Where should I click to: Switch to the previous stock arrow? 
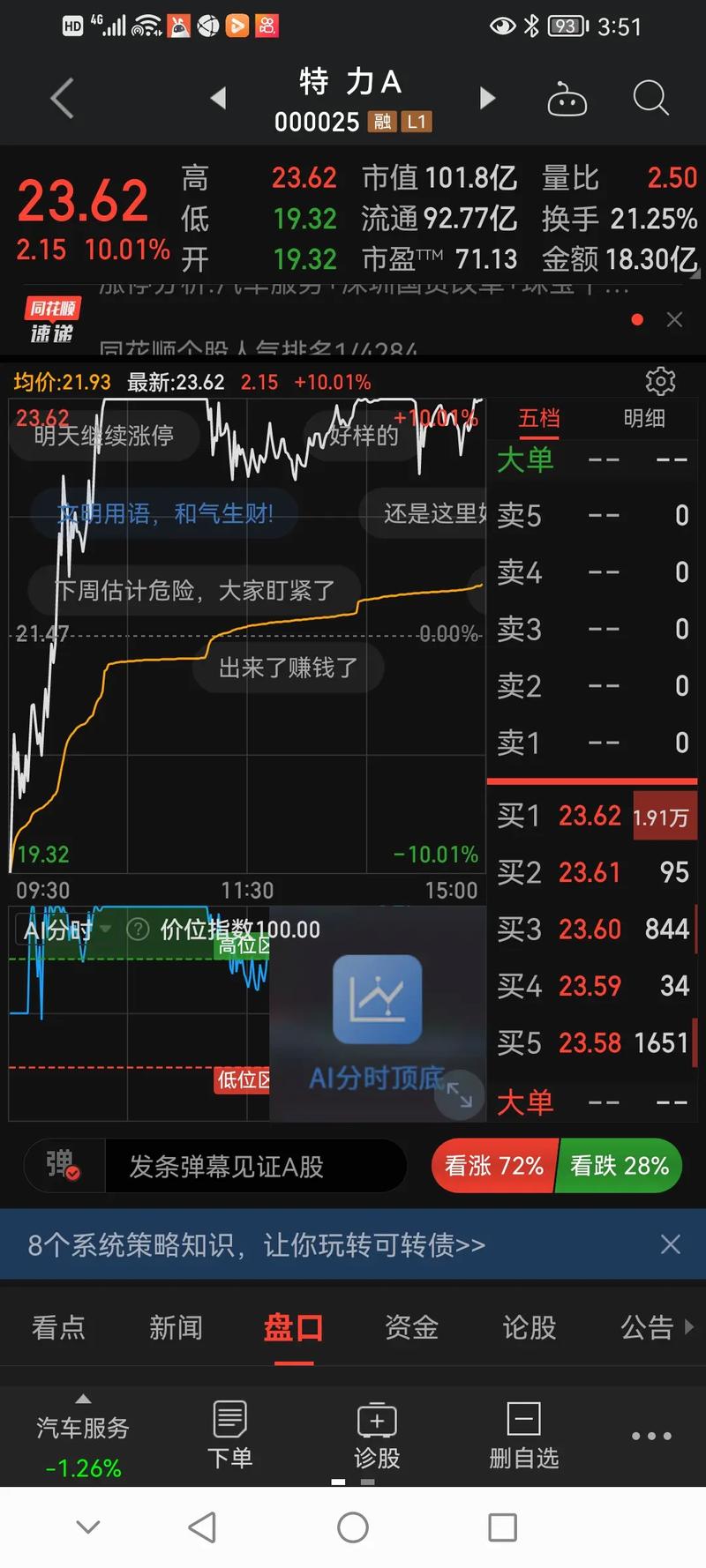[x=219, y=98]
